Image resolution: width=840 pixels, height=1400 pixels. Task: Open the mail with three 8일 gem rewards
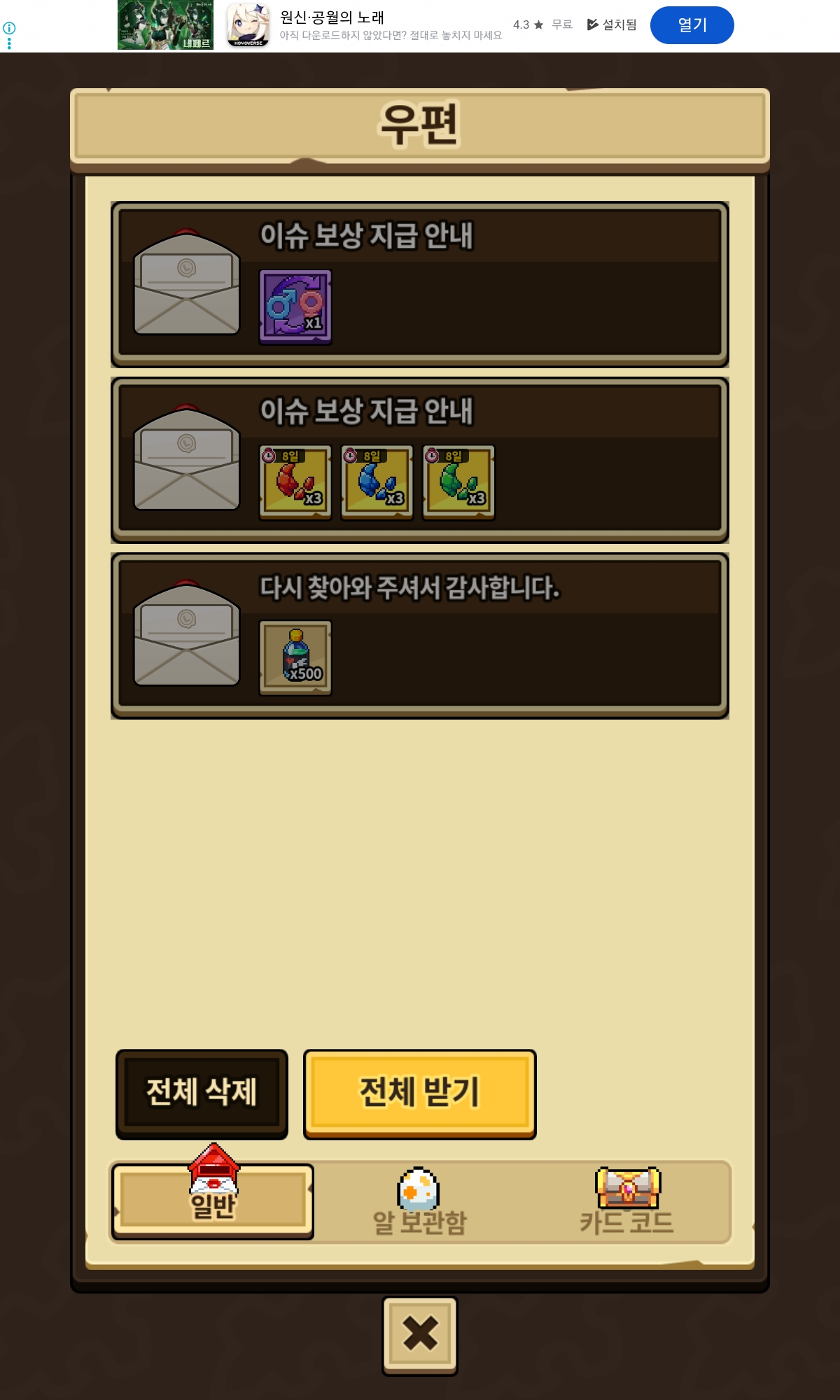coord(420,461)
